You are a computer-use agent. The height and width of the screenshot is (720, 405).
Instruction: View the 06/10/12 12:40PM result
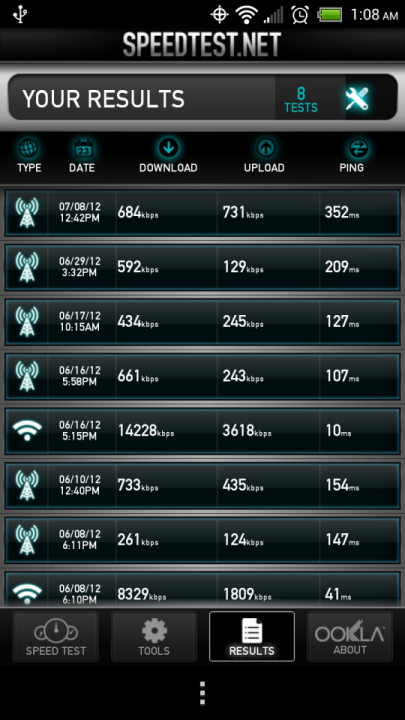[x=202, y=486]
